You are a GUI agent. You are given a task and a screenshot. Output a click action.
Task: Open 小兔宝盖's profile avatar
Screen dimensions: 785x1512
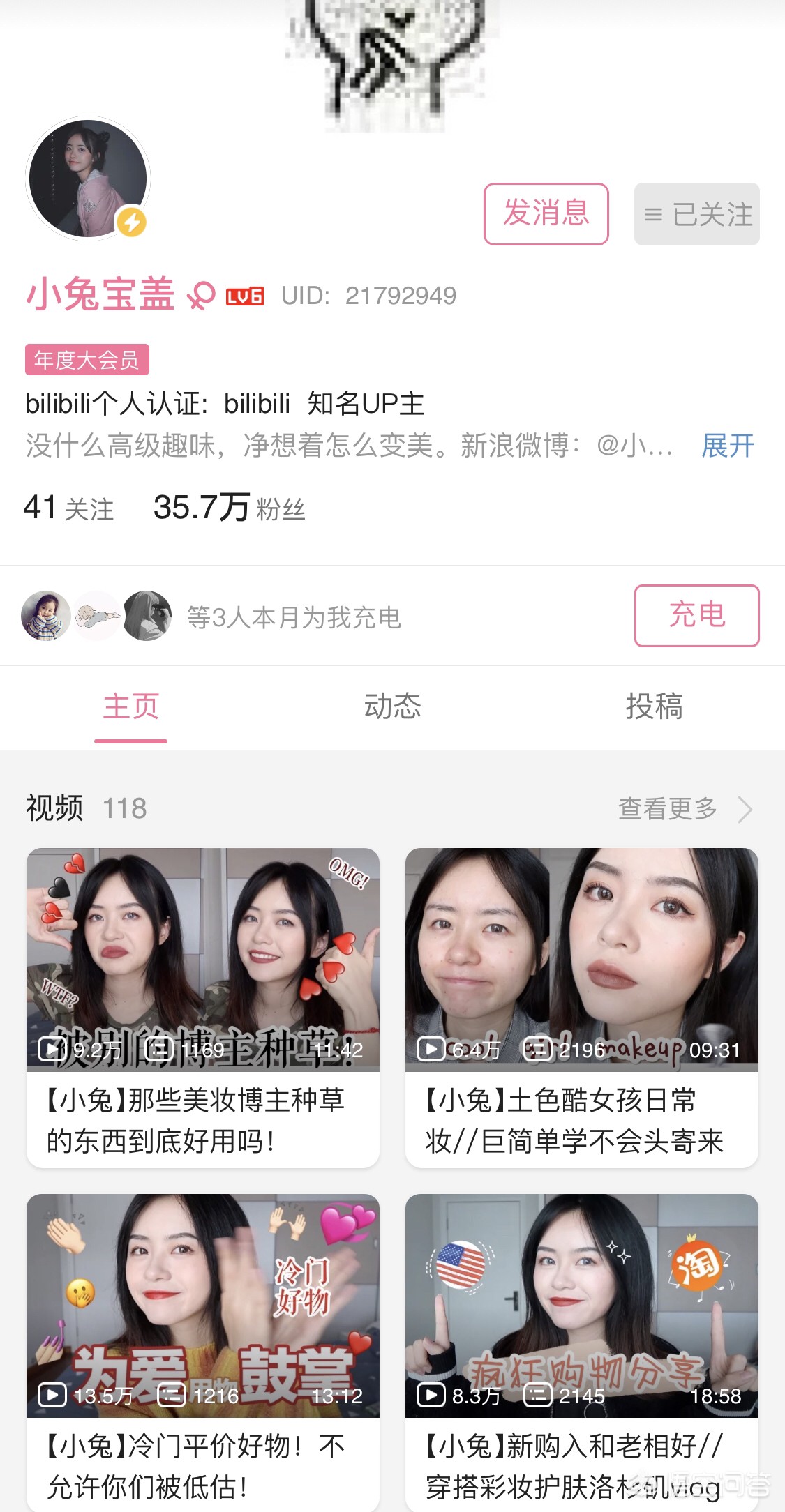[x=88, y=179]
